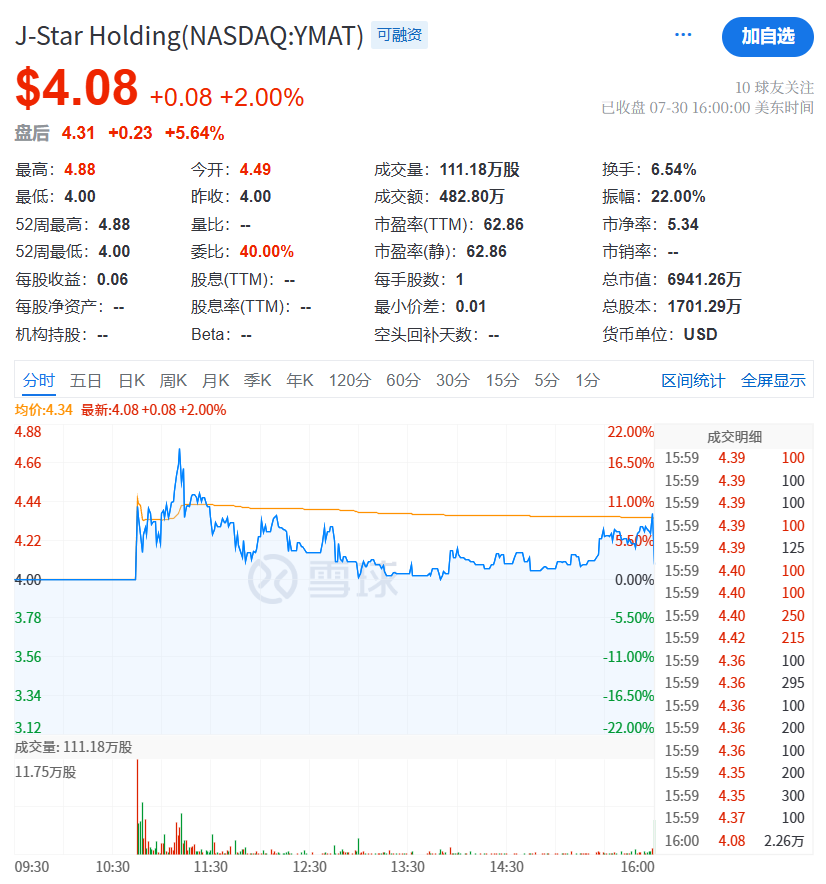Open 全屏显示 fullscreen chart
The width and height of the screenshot is (826, 884).
(773, 380)
